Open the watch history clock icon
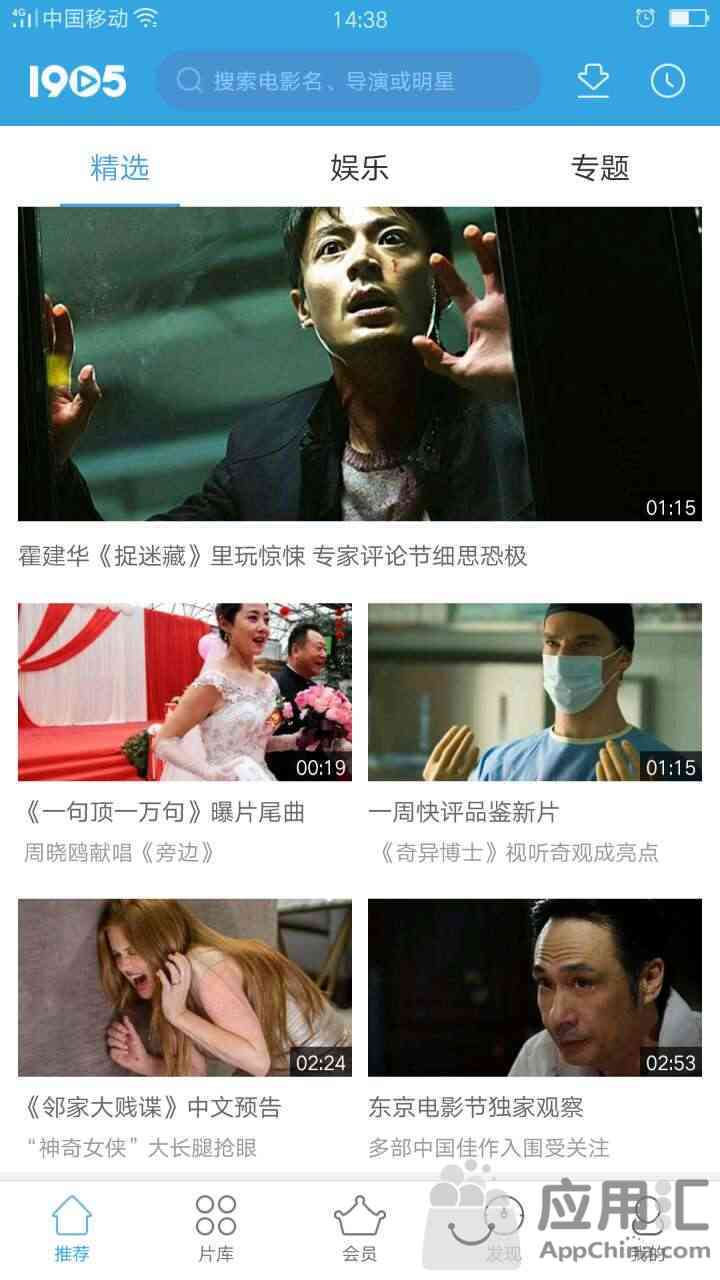This screenshot has height=1280, width=720. click(x=667, y=81)
